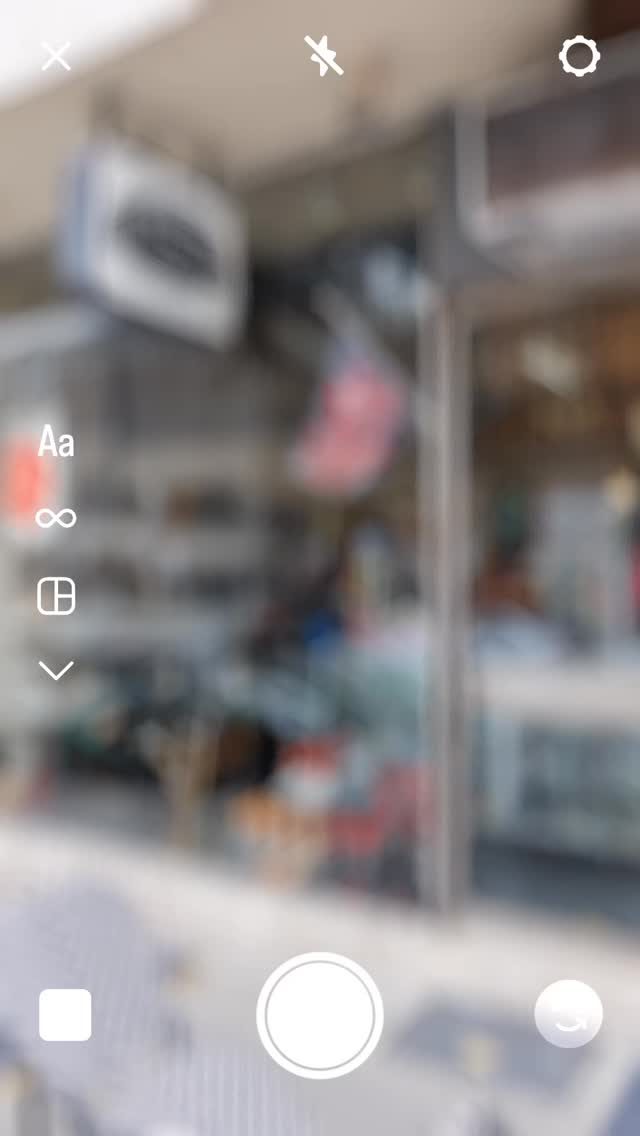Capture a photo with the shutter button

coord(320,1015)
